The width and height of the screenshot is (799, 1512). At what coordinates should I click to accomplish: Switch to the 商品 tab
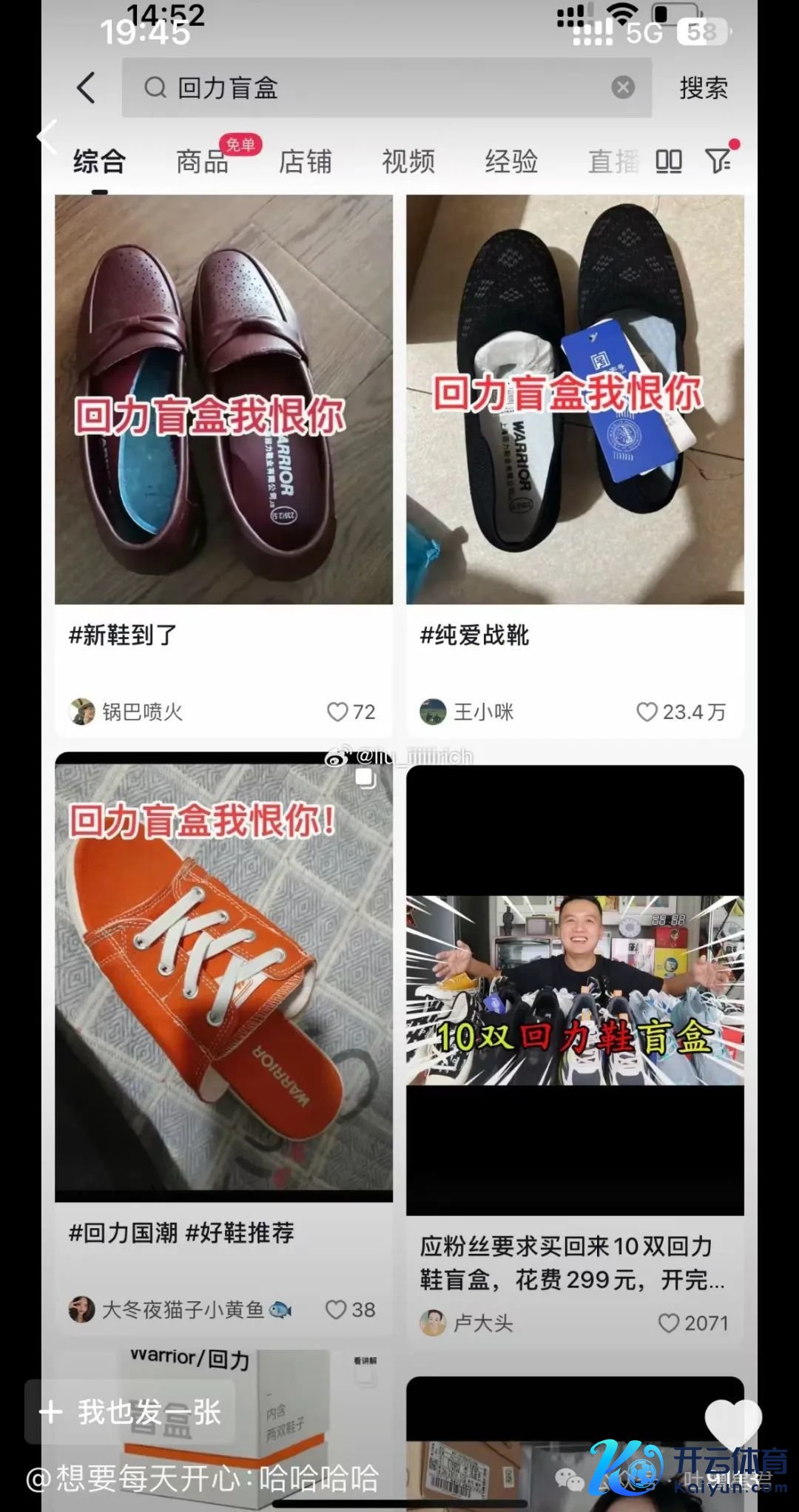point(202,161)
